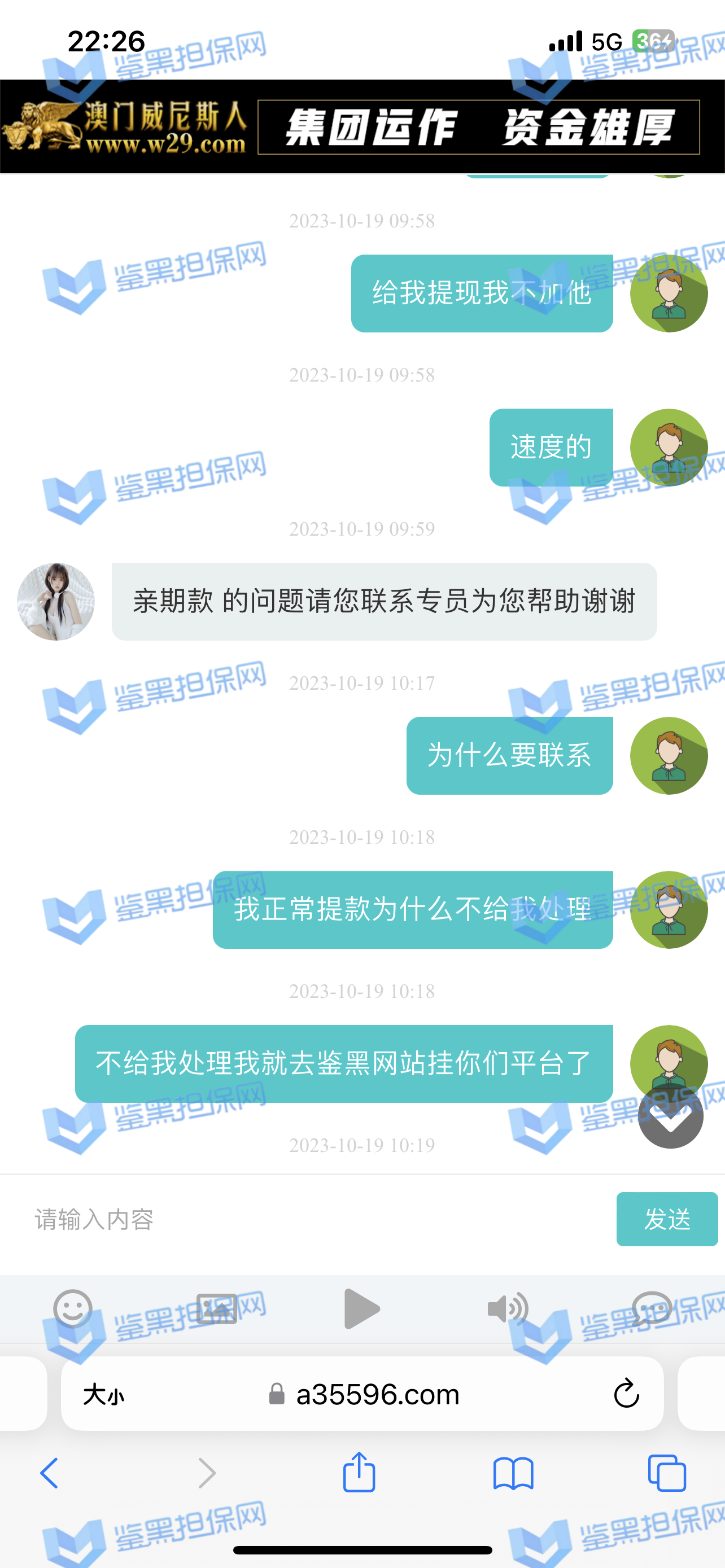Jump to latest message with down arrow
Image resolution: width=725 pixels, height=1568 pixels.
[x=670, y=1116]
